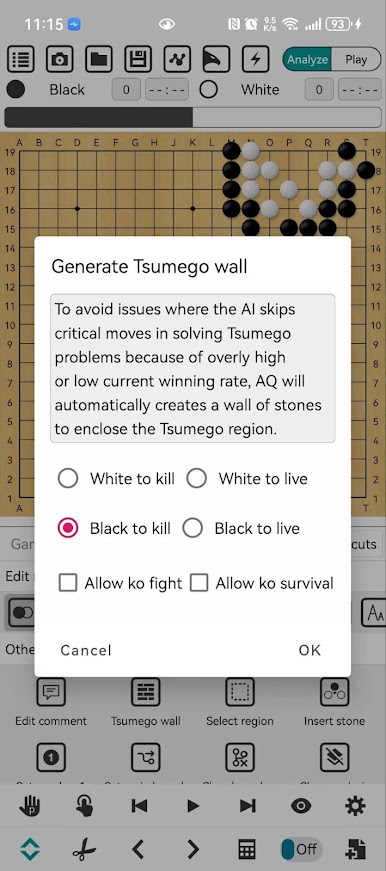Cancel the Tsumego wall dialog
Image resolution: width=386 pixels, height=871 pixels.
pyautogui.click(x=86, y=650)
